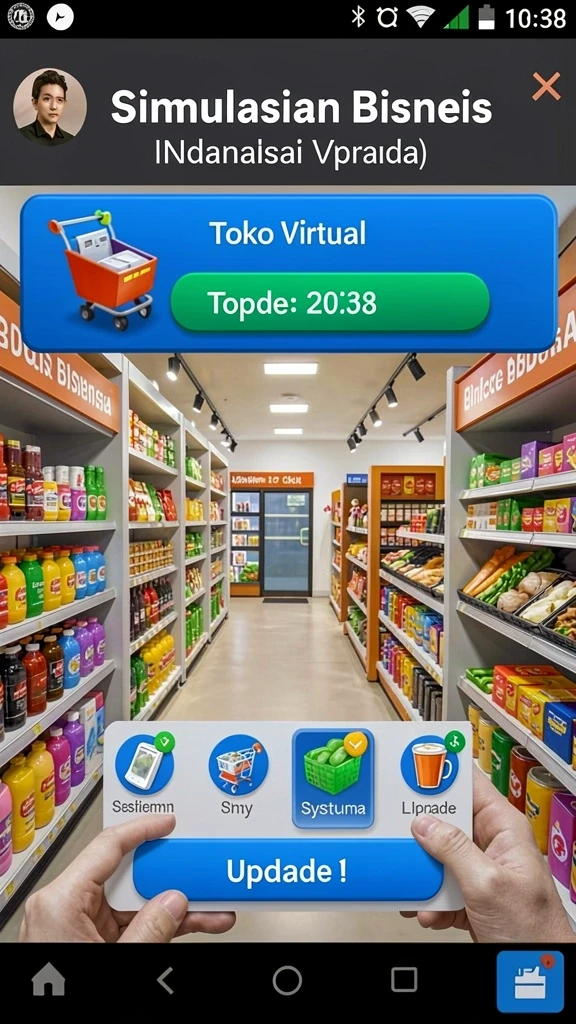Tap the green Topde 20:38 button
Screen dimensions: 576x1024
point(330,302)
